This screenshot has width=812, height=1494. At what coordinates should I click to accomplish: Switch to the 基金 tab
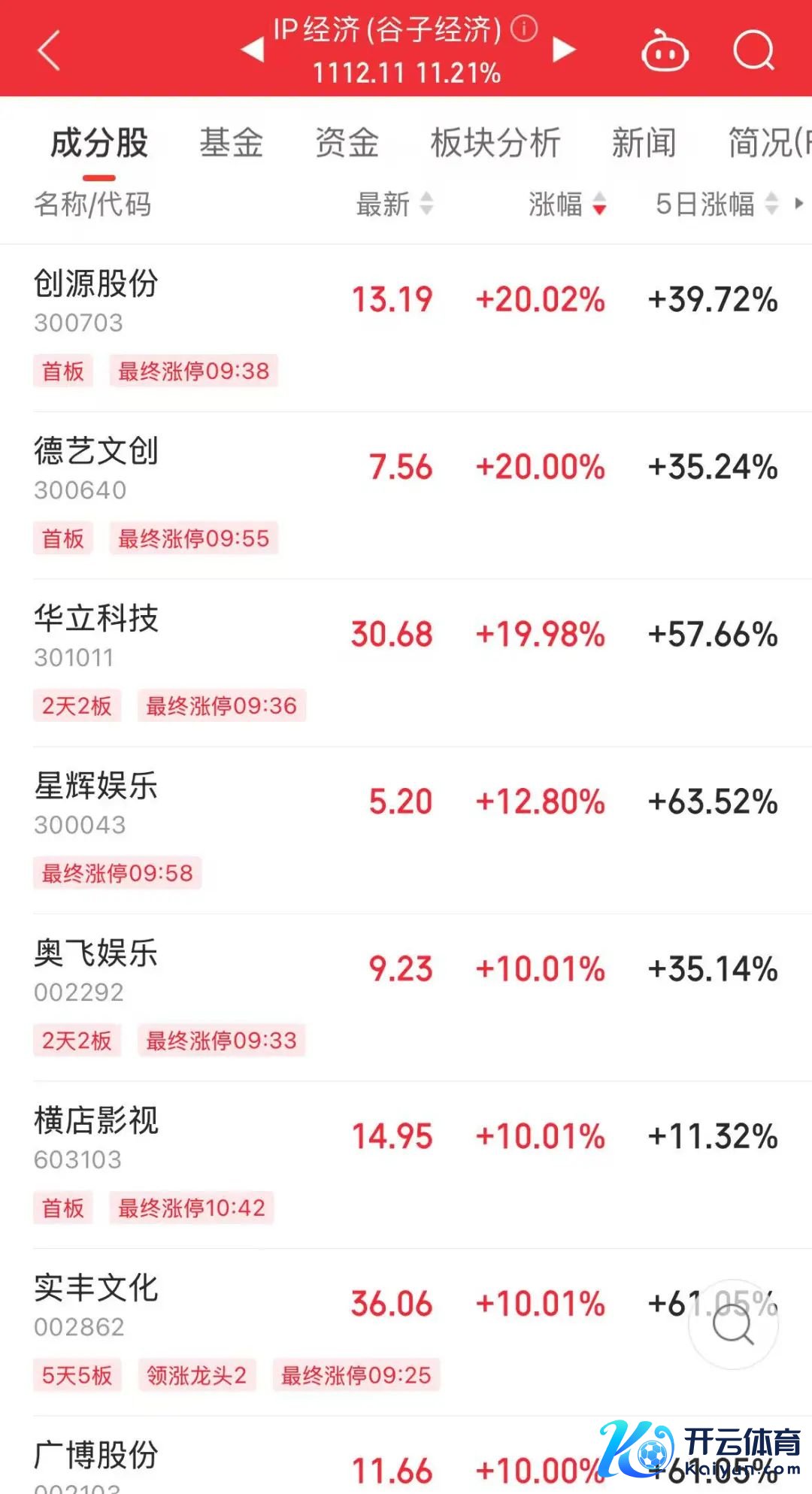[230, 141]
